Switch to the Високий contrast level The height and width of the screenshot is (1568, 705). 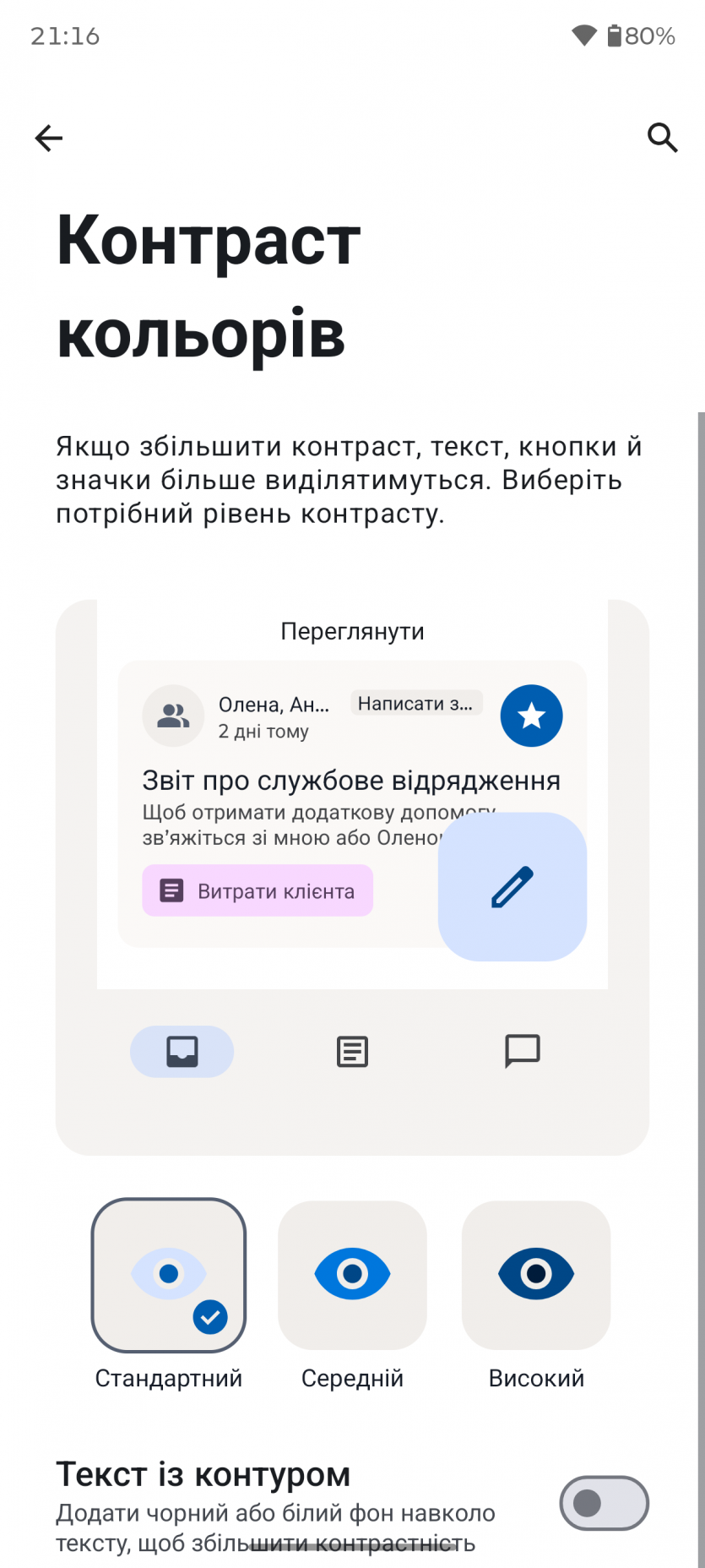(x=536, y=1275)
